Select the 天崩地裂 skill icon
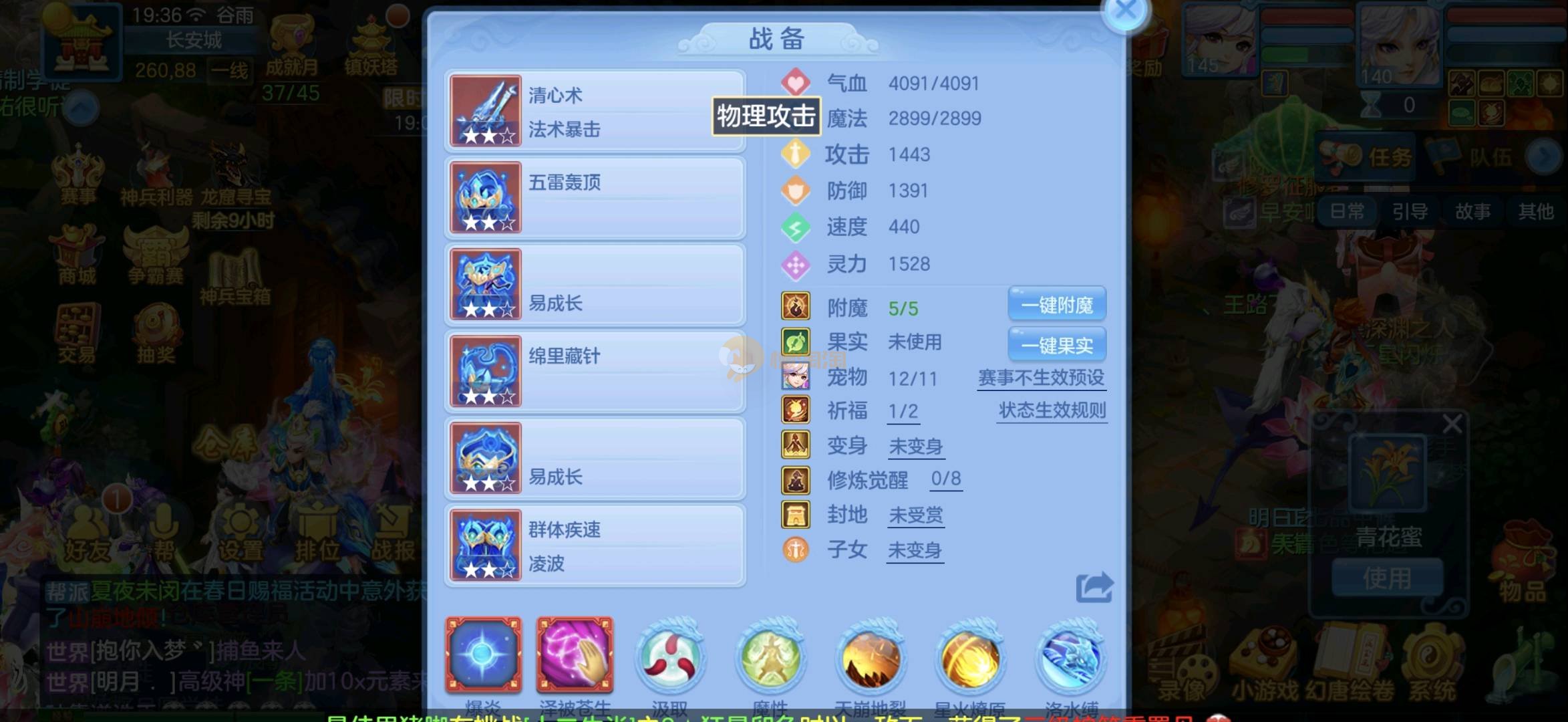The width and height of the screenshot is (1568, 722). tap(870, 656)
